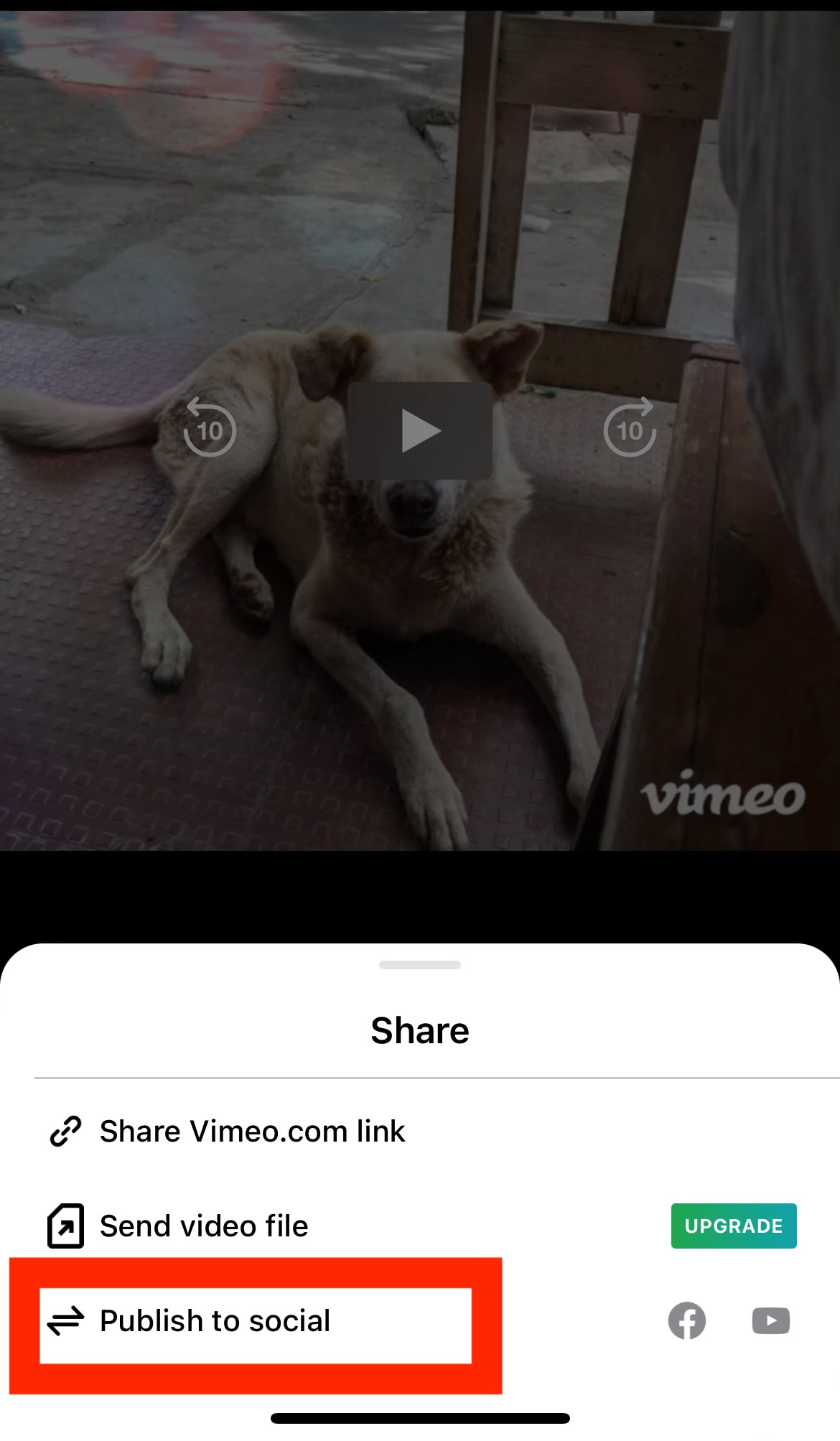This screenshot has width=840, height=1441.
Task: Tap the share sheet's drag handle
Action: point(420,965)
